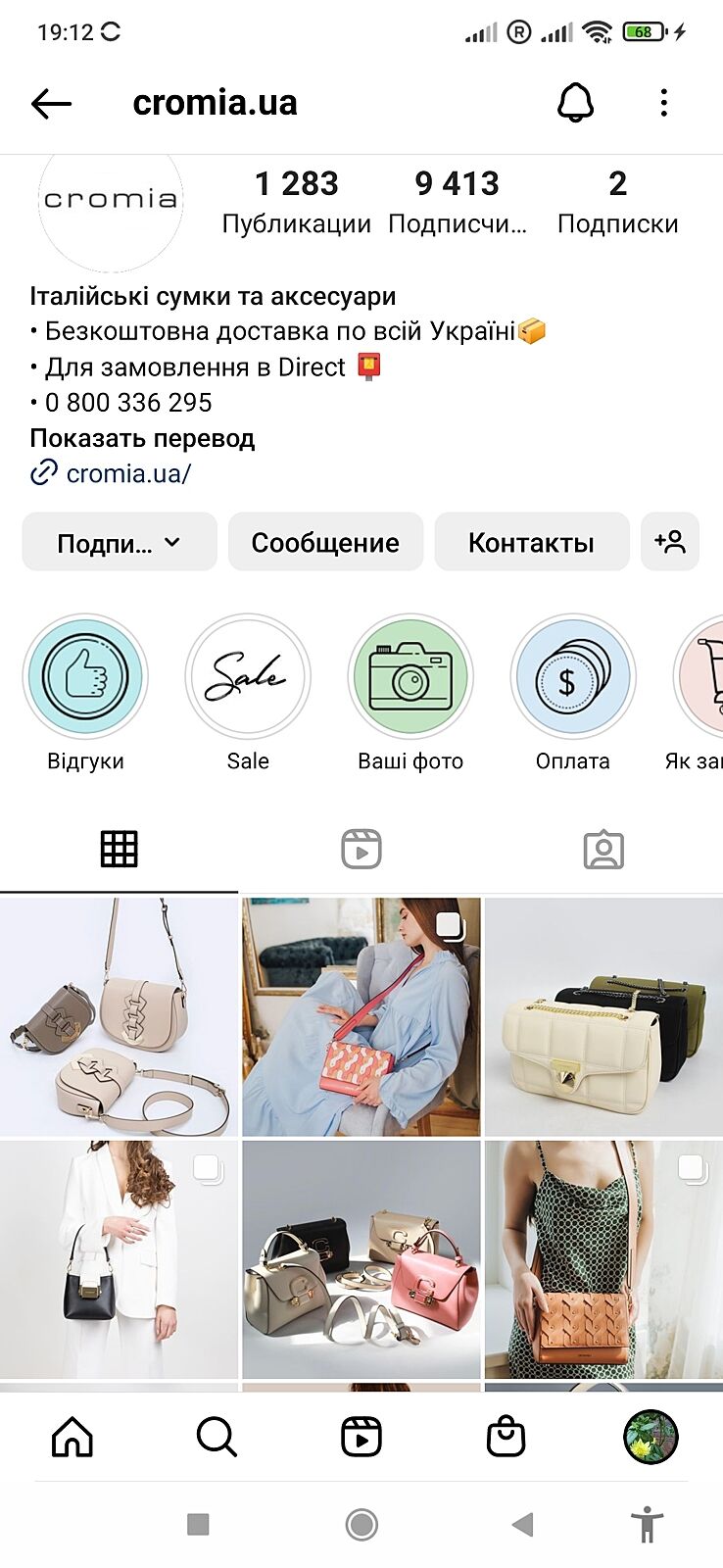The height and width of the screenshot is (1568, 723).
Task: Open the Sale story highlight
Action: (248, 677)
